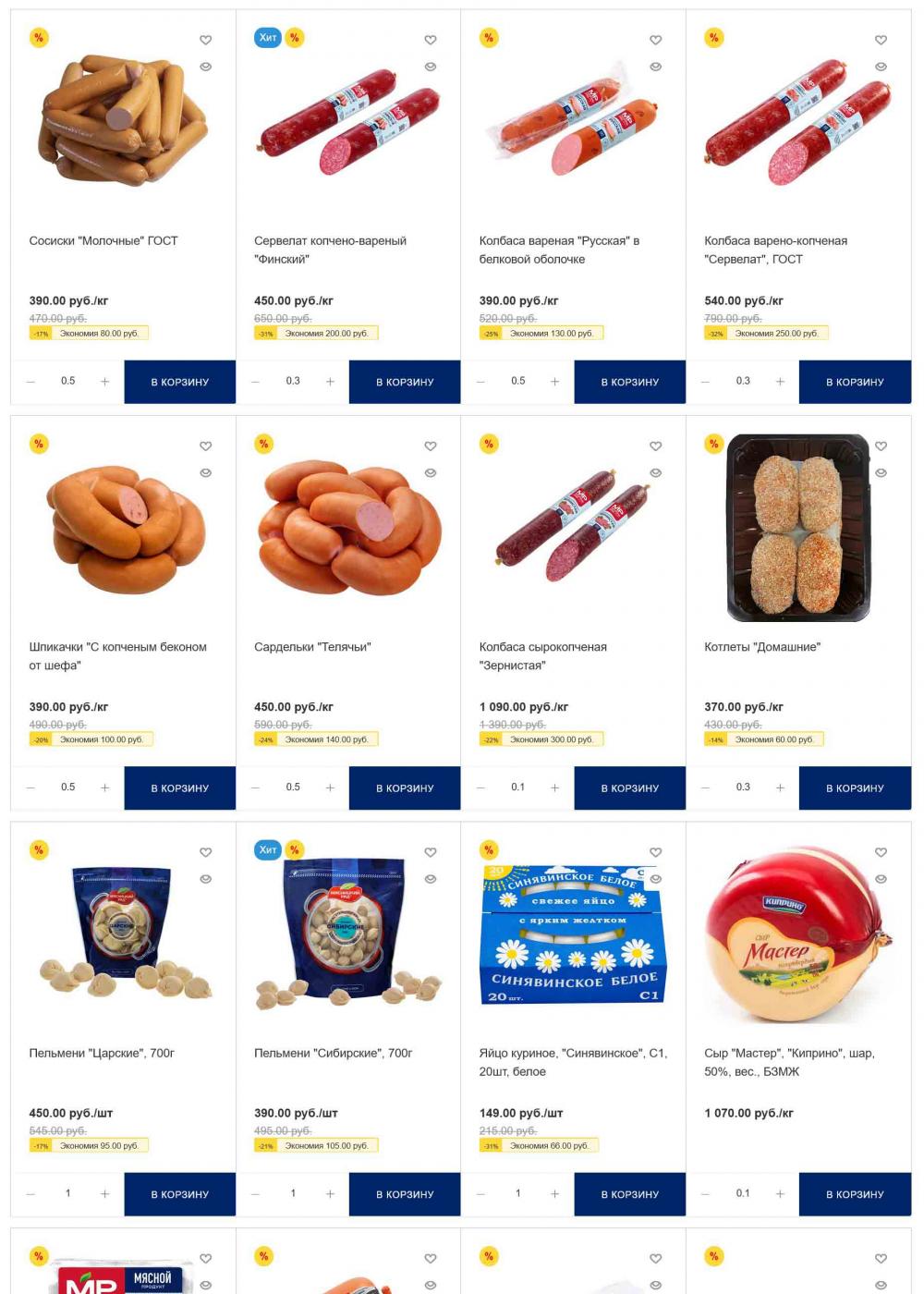Open Яйцо куриное "Синявинское" product link
The height and width of the screenshot is (1294, 924).
coord(572,1062)
